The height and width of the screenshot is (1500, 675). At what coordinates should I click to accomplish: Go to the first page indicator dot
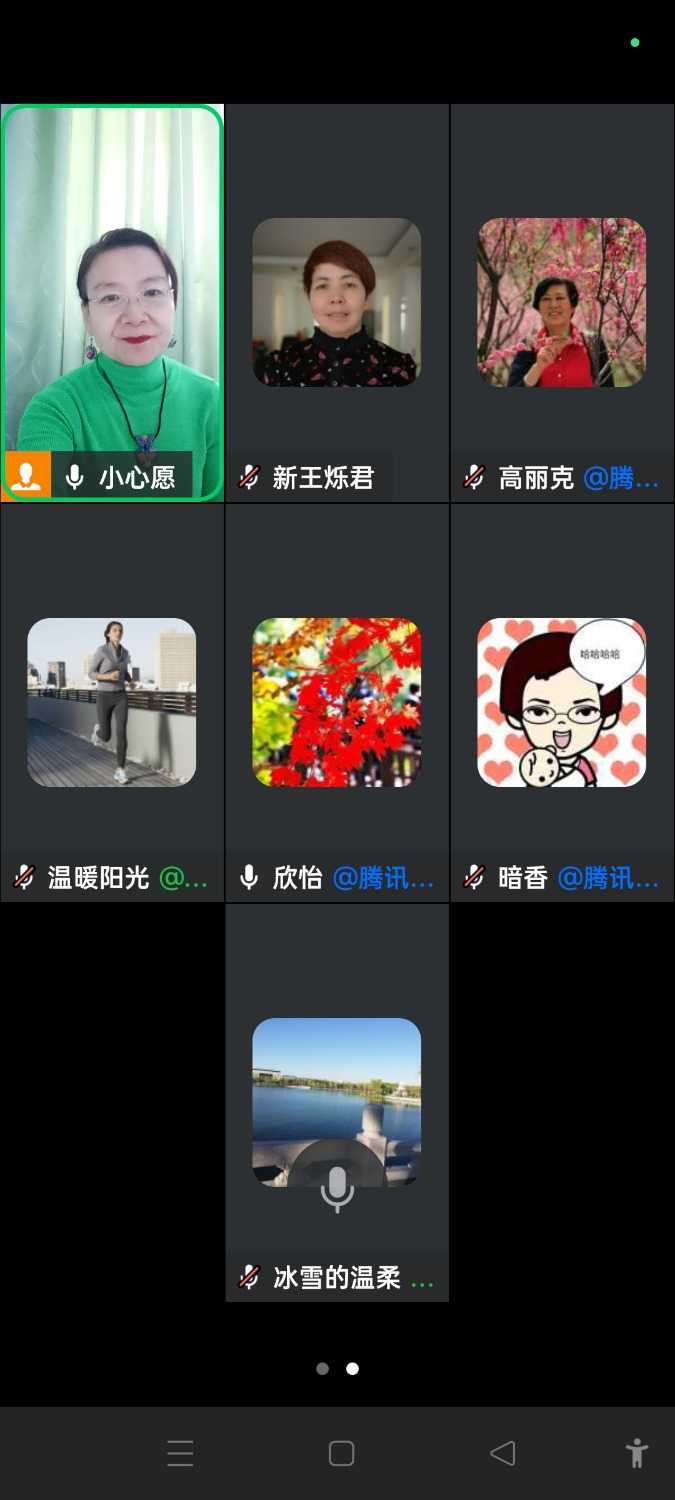click(x=322, y=1369)
